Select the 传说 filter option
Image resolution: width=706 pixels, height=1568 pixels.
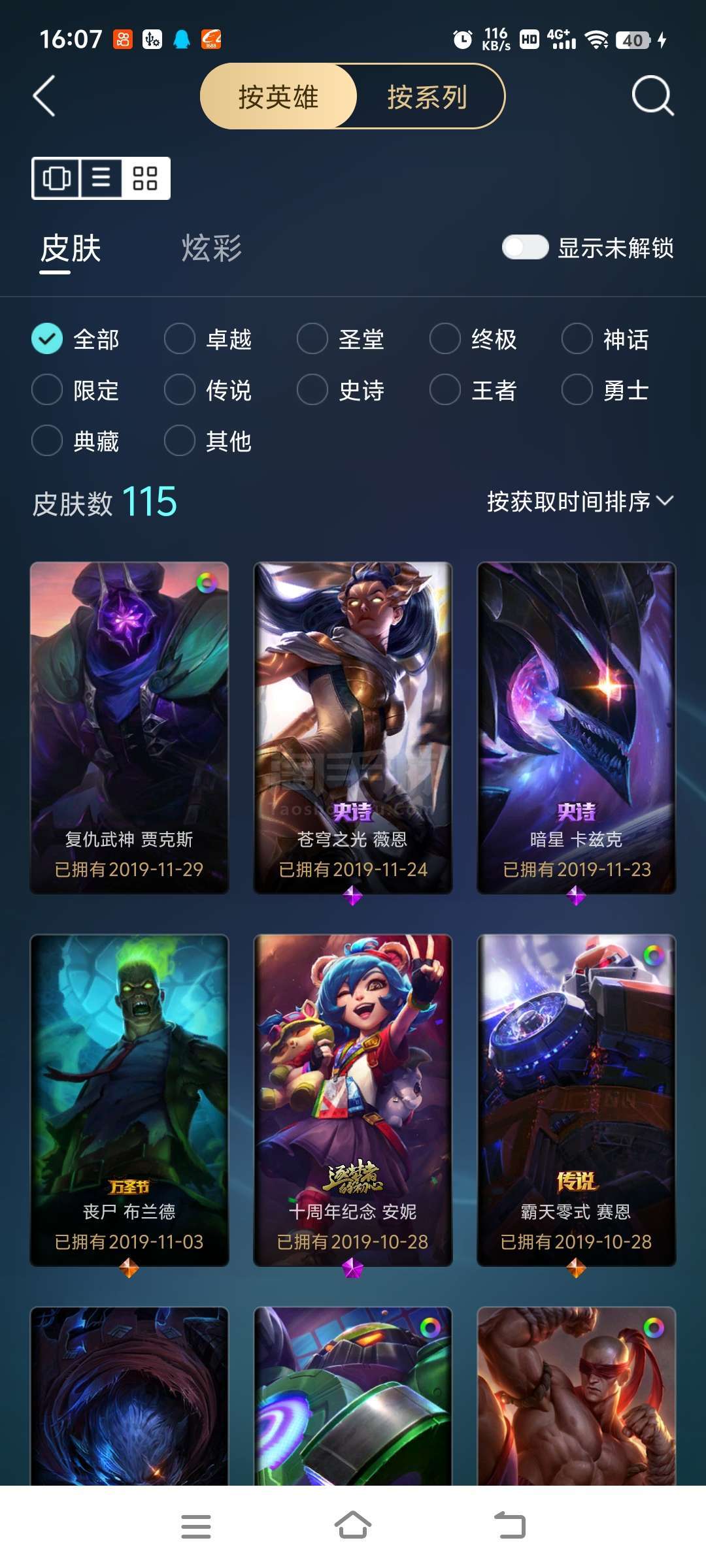tap(208, 390)
